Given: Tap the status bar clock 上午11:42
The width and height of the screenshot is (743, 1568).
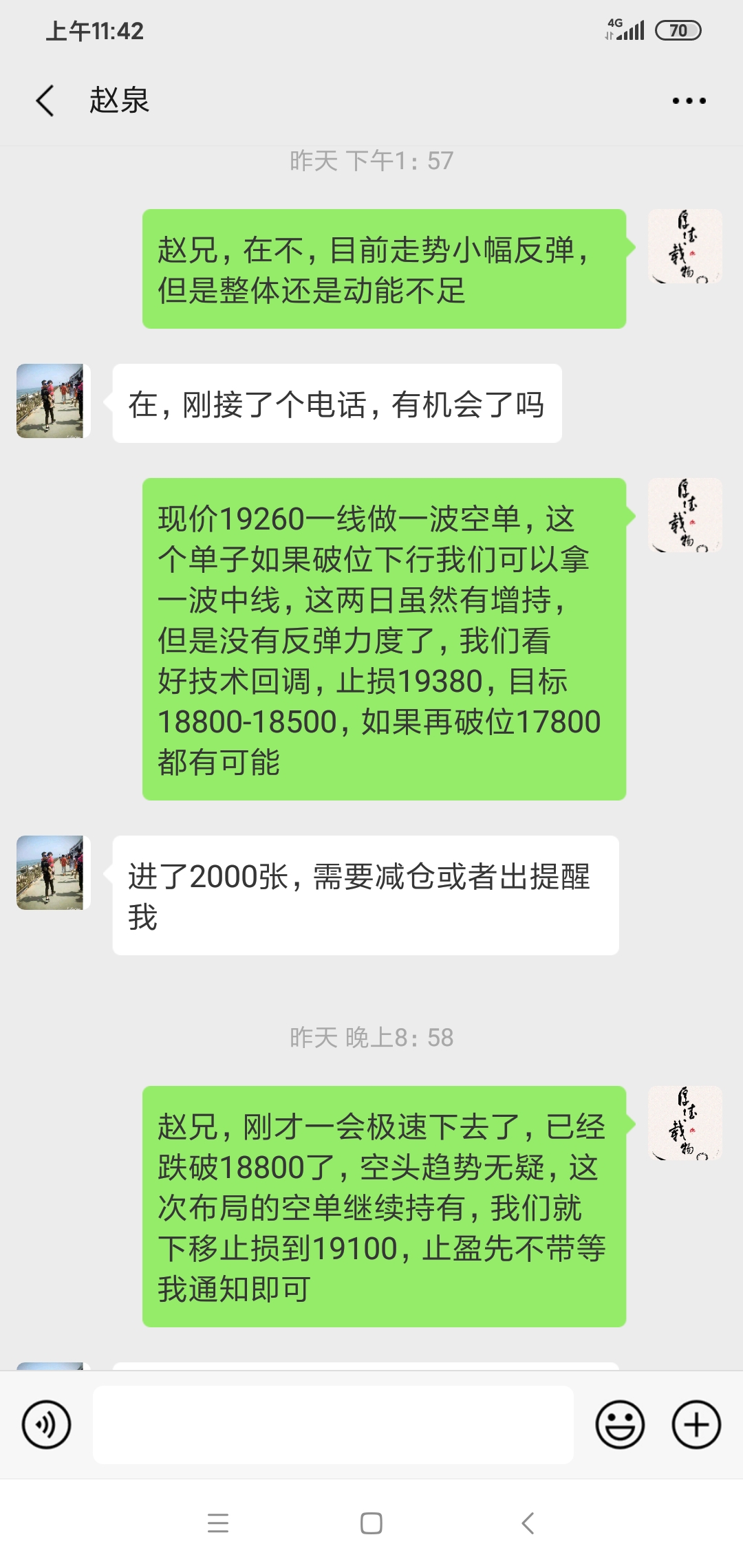Looking at the screenshot, I should click(x=93, y=30).
